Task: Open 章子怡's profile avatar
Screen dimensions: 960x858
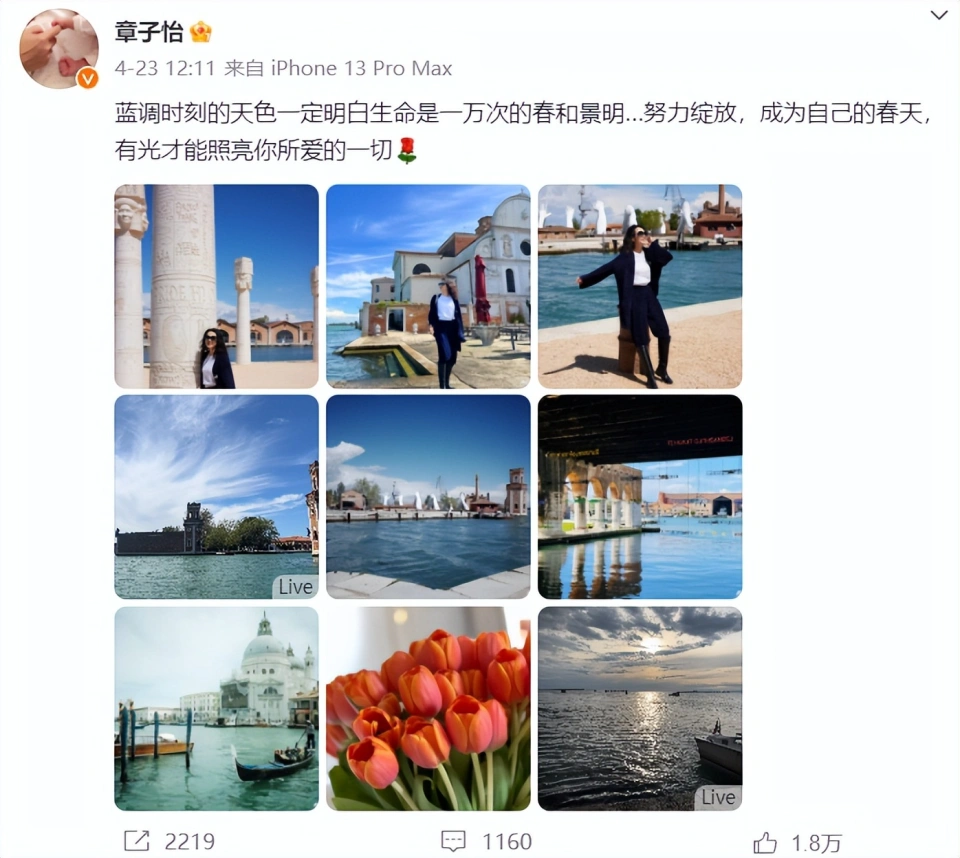Action: coord(59,48)
